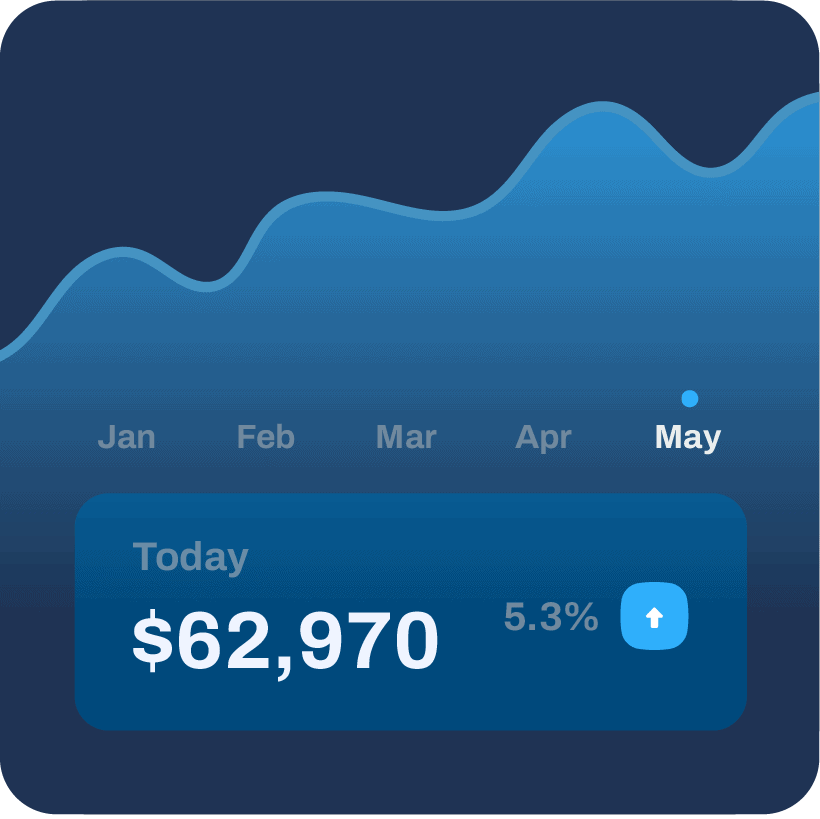Select the Feb month tab
Screen dimensions: 820x819
tap(265, 437)
